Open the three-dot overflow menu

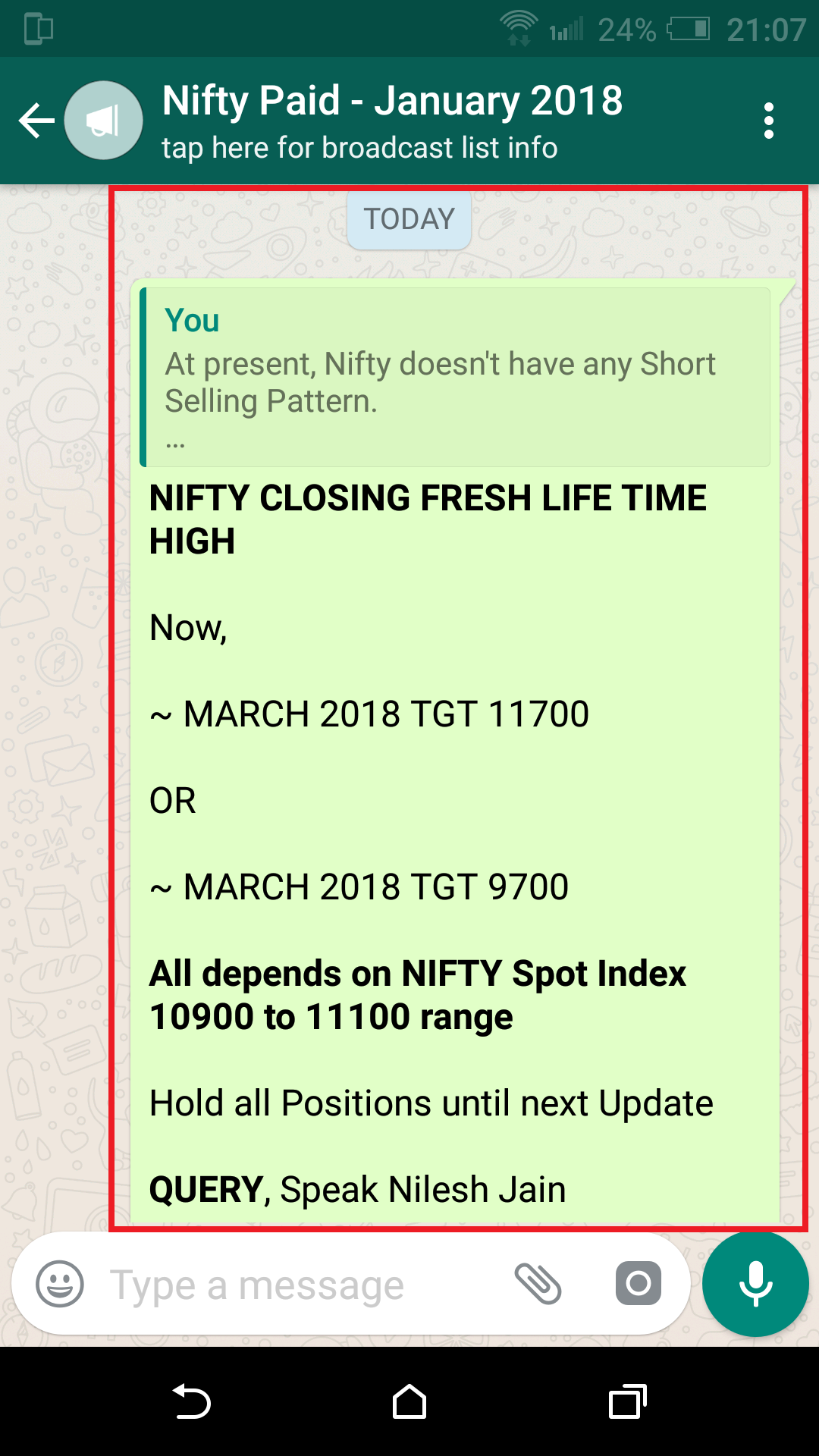(x=769, y=121)
